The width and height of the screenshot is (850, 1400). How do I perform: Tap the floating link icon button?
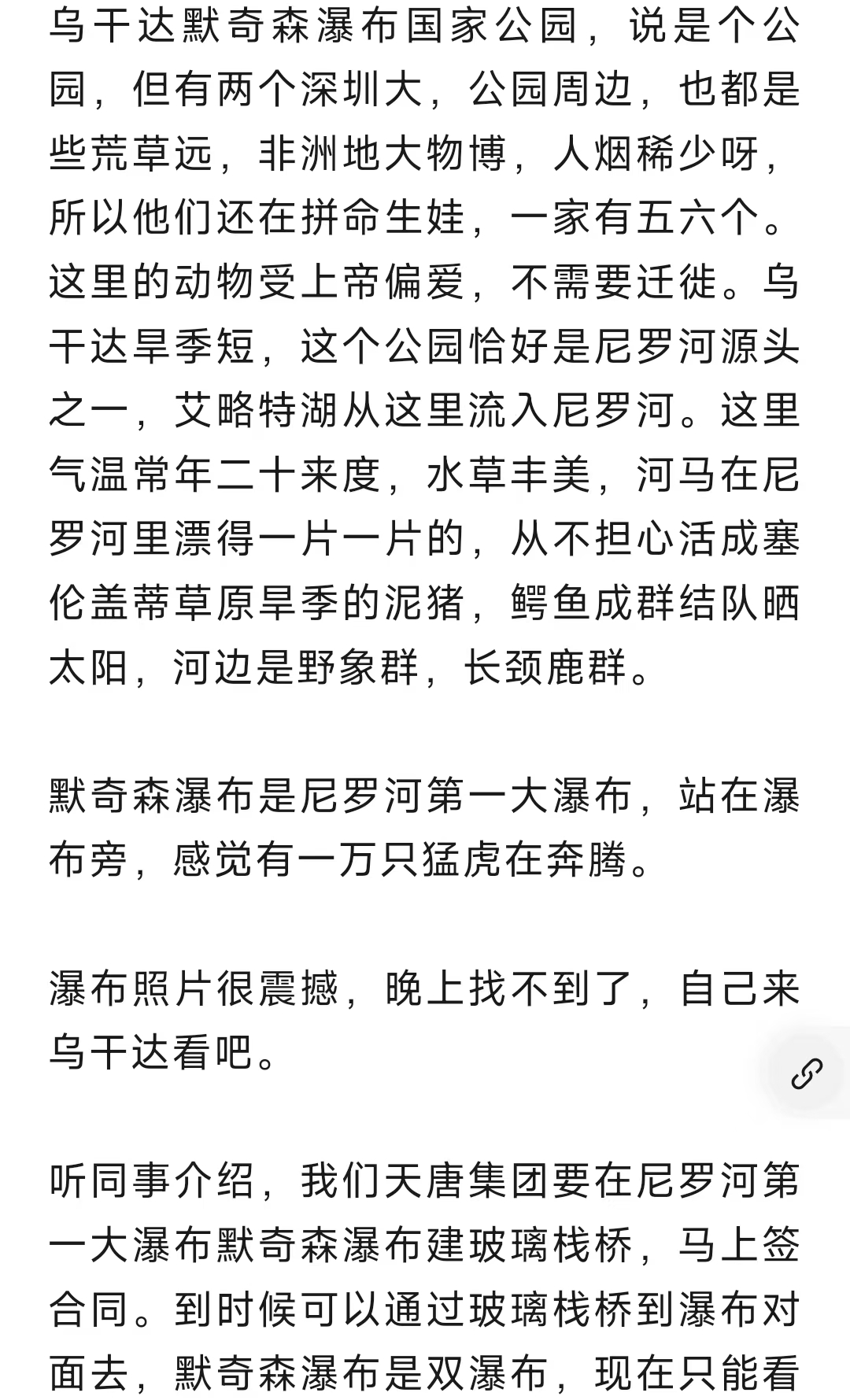(807, 1073)
